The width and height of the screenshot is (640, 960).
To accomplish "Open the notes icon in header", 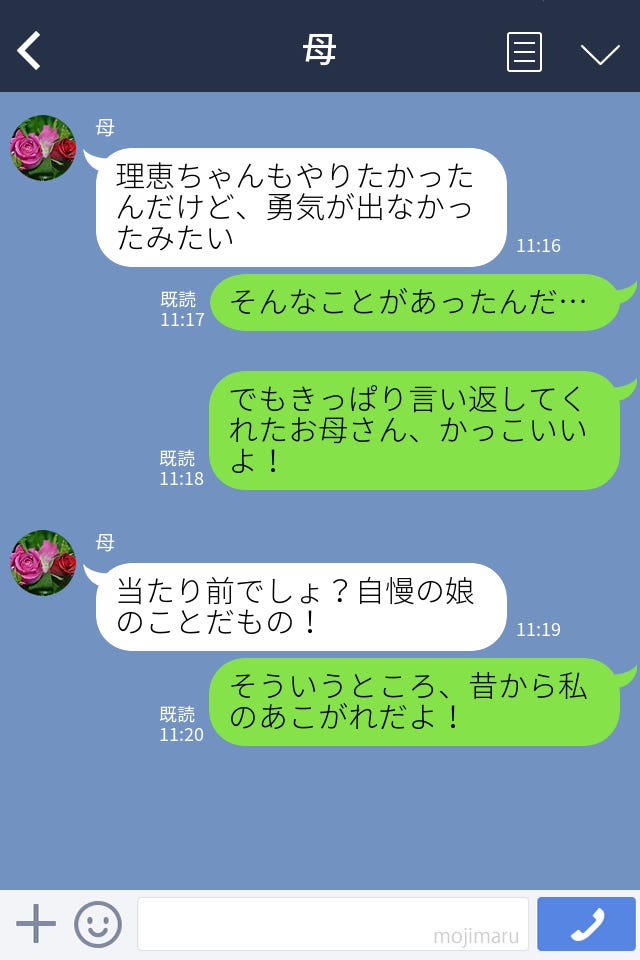I will point(524,52).
